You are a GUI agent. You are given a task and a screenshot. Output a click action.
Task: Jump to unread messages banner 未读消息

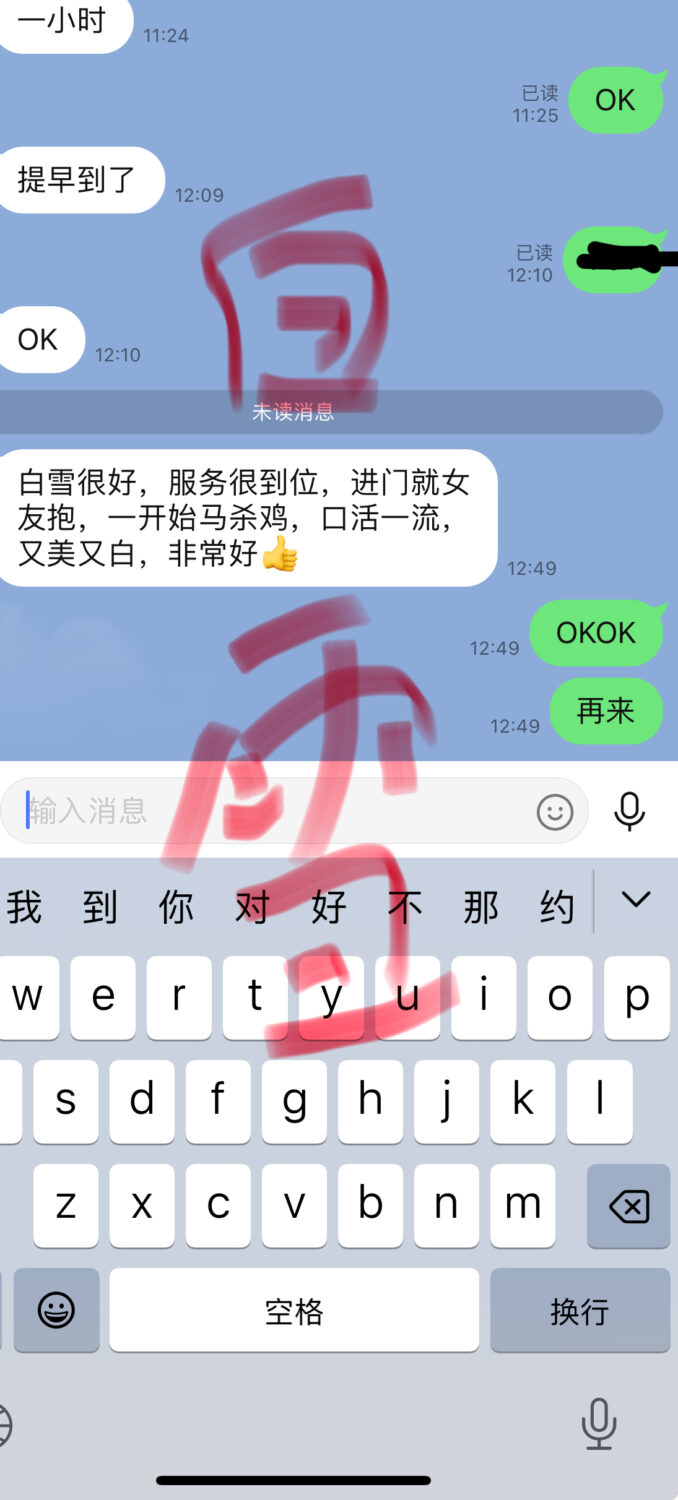[x=292, y=412]
